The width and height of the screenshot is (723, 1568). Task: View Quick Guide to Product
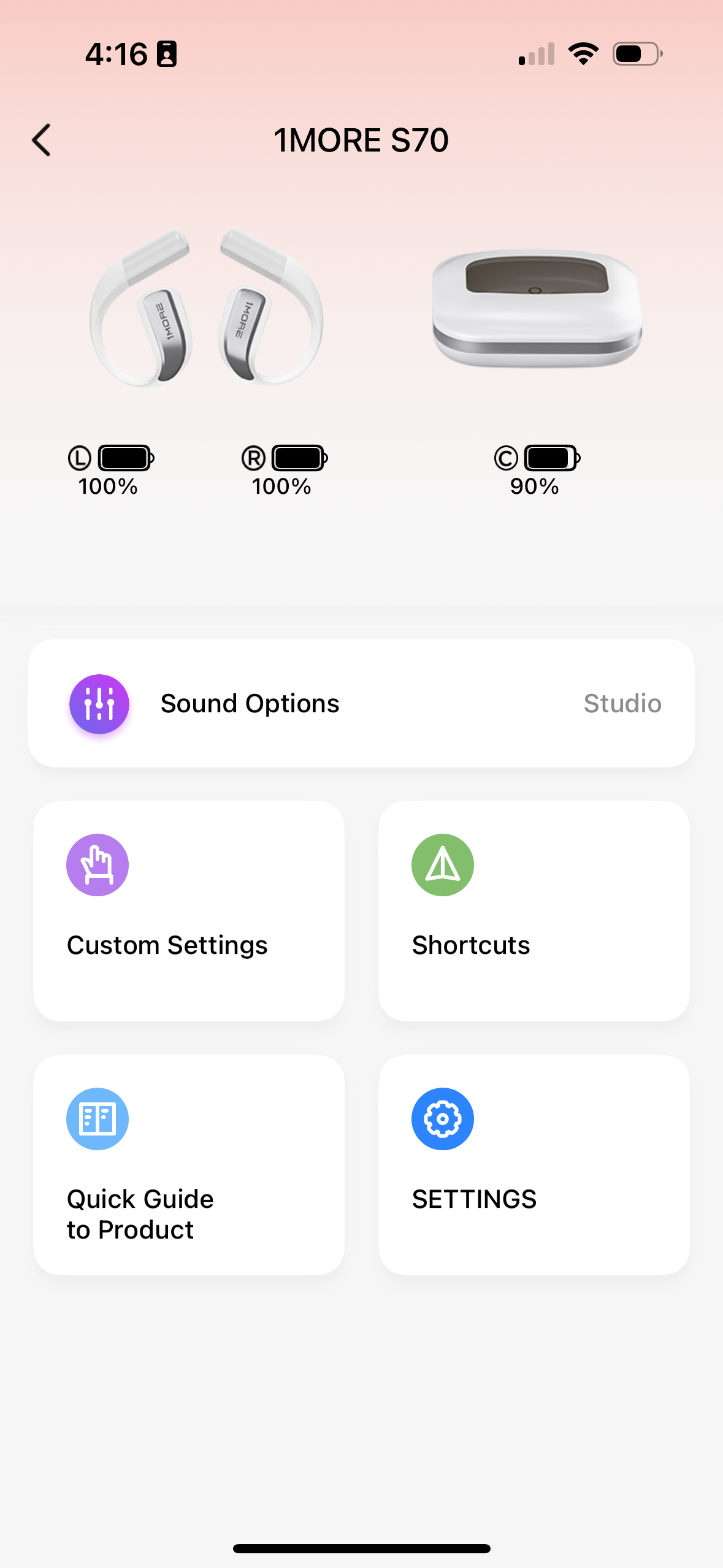pos(189,1164)
